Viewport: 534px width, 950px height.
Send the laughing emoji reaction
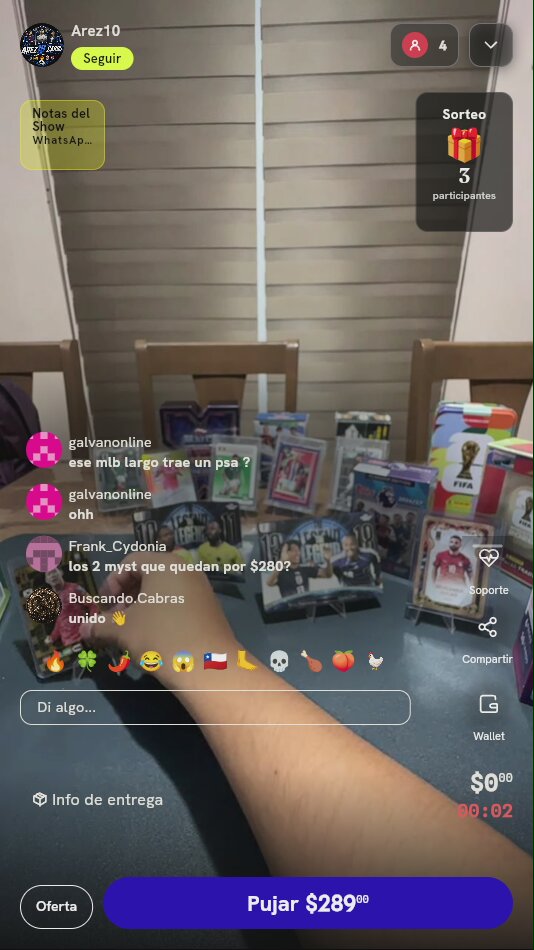[x=152, y=662]
